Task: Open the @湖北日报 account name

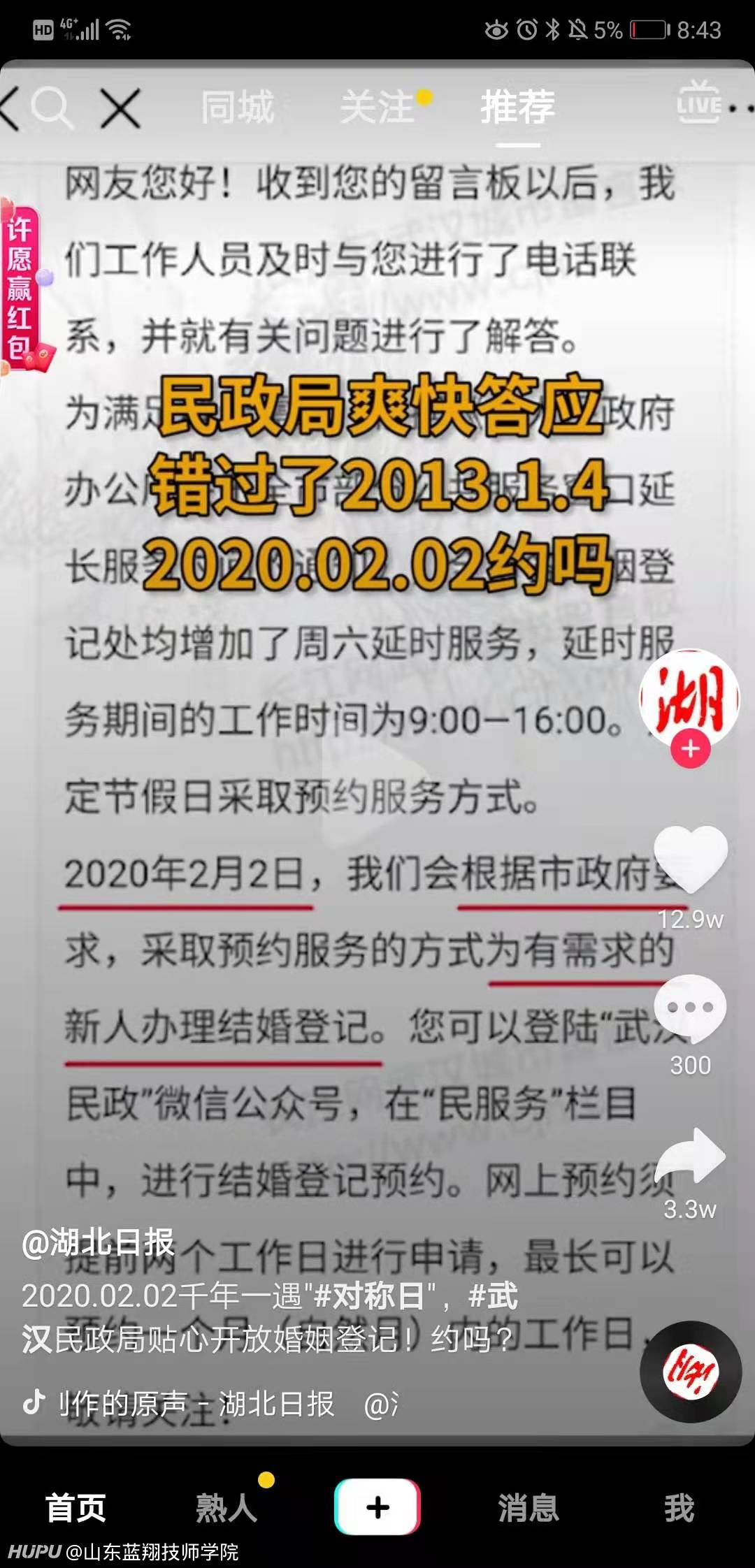Action: [x=98, y=1243]
